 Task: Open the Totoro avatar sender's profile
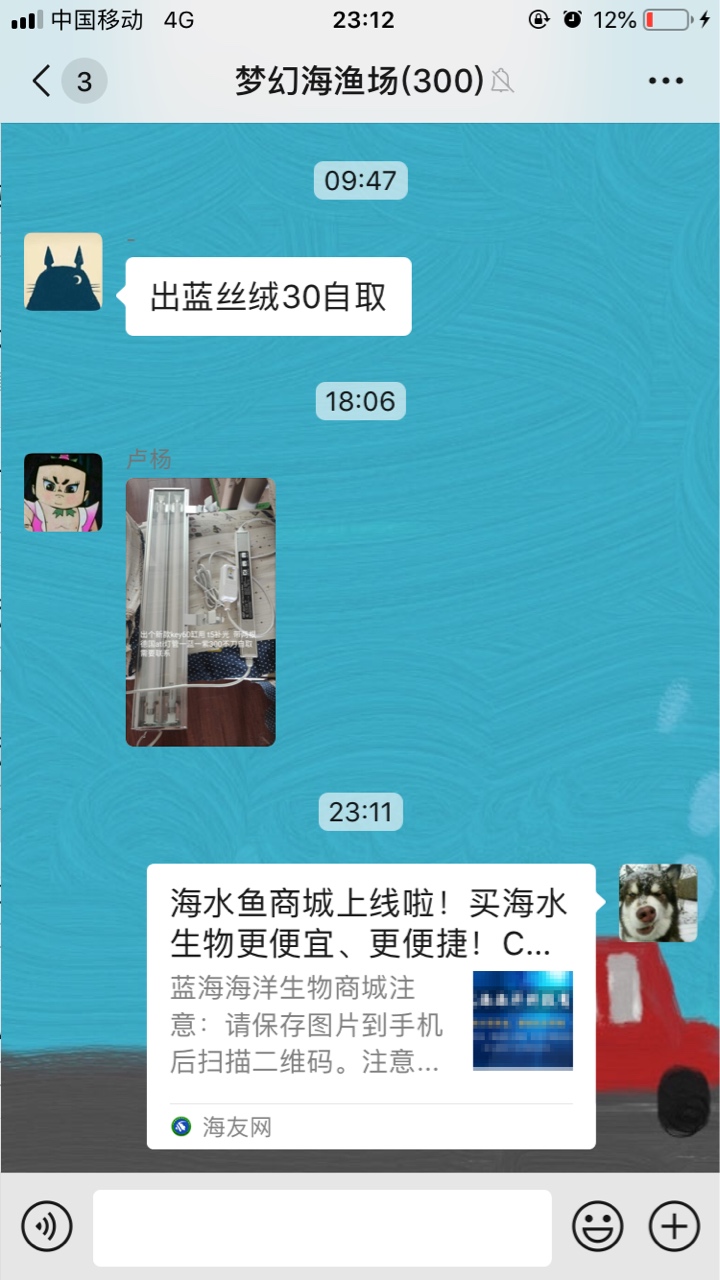(x=63, y=271)
